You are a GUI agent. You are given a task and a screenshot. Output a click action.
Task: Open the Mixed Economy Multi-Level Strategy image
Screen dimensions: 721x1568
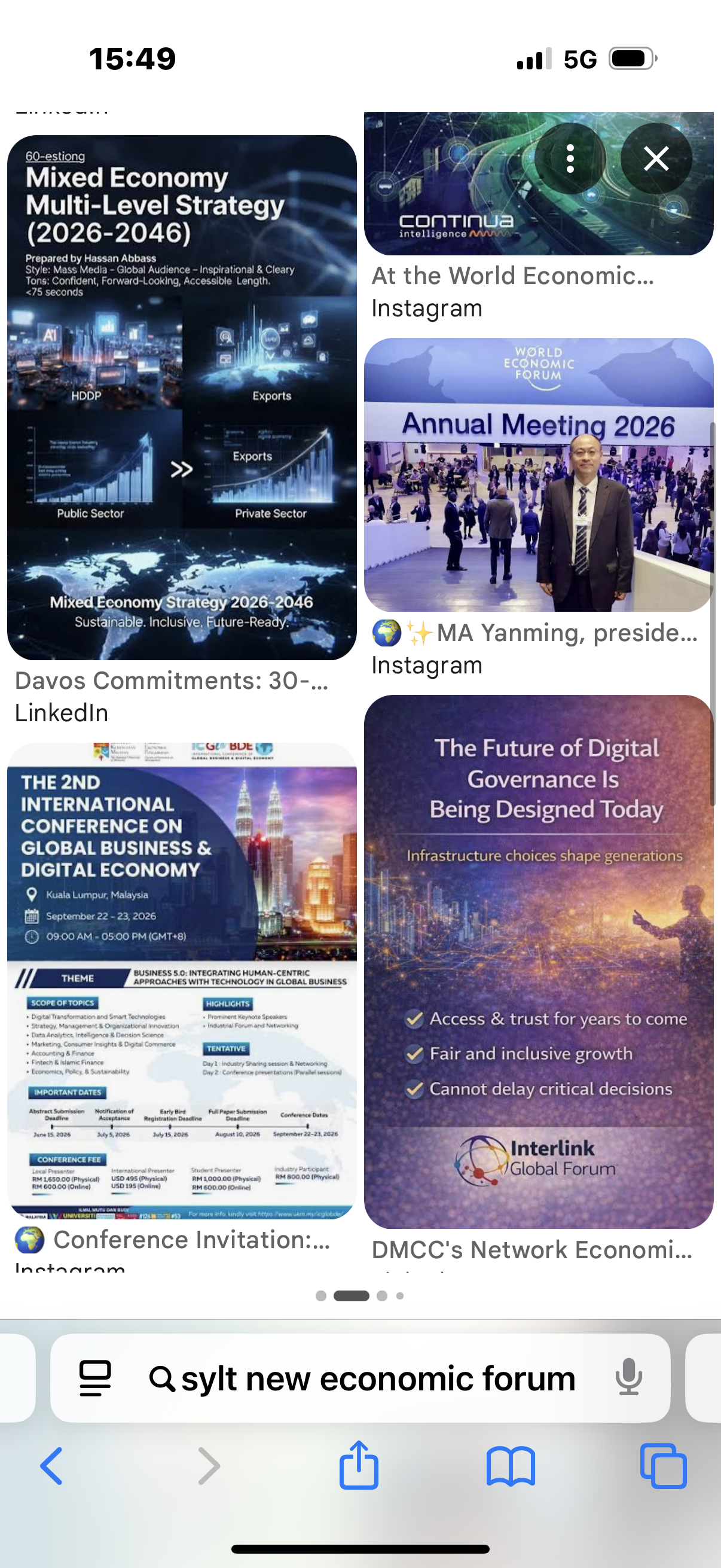pyautogui.click(x=182, y=398)
